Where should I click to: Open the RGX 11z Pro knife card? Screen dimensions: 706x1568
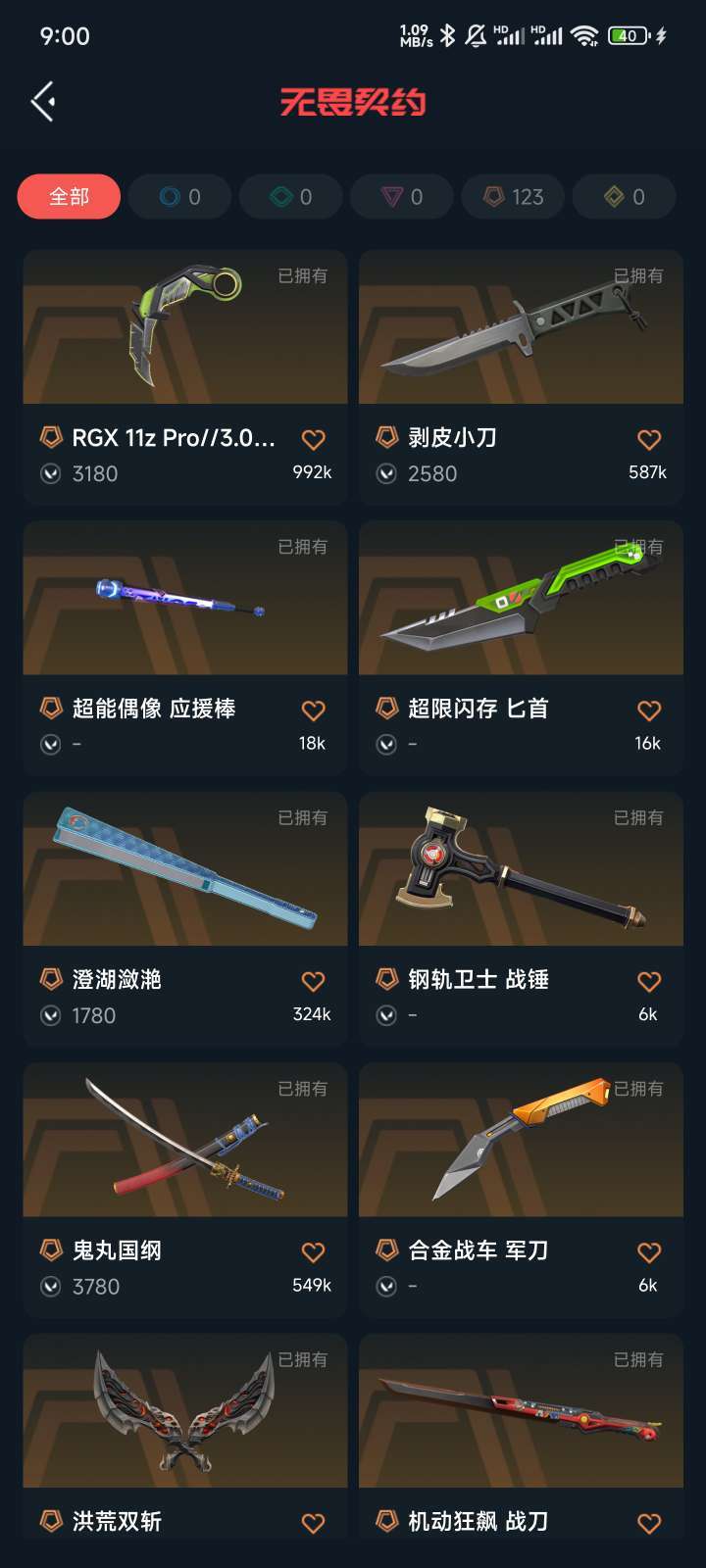pos(185,377)
